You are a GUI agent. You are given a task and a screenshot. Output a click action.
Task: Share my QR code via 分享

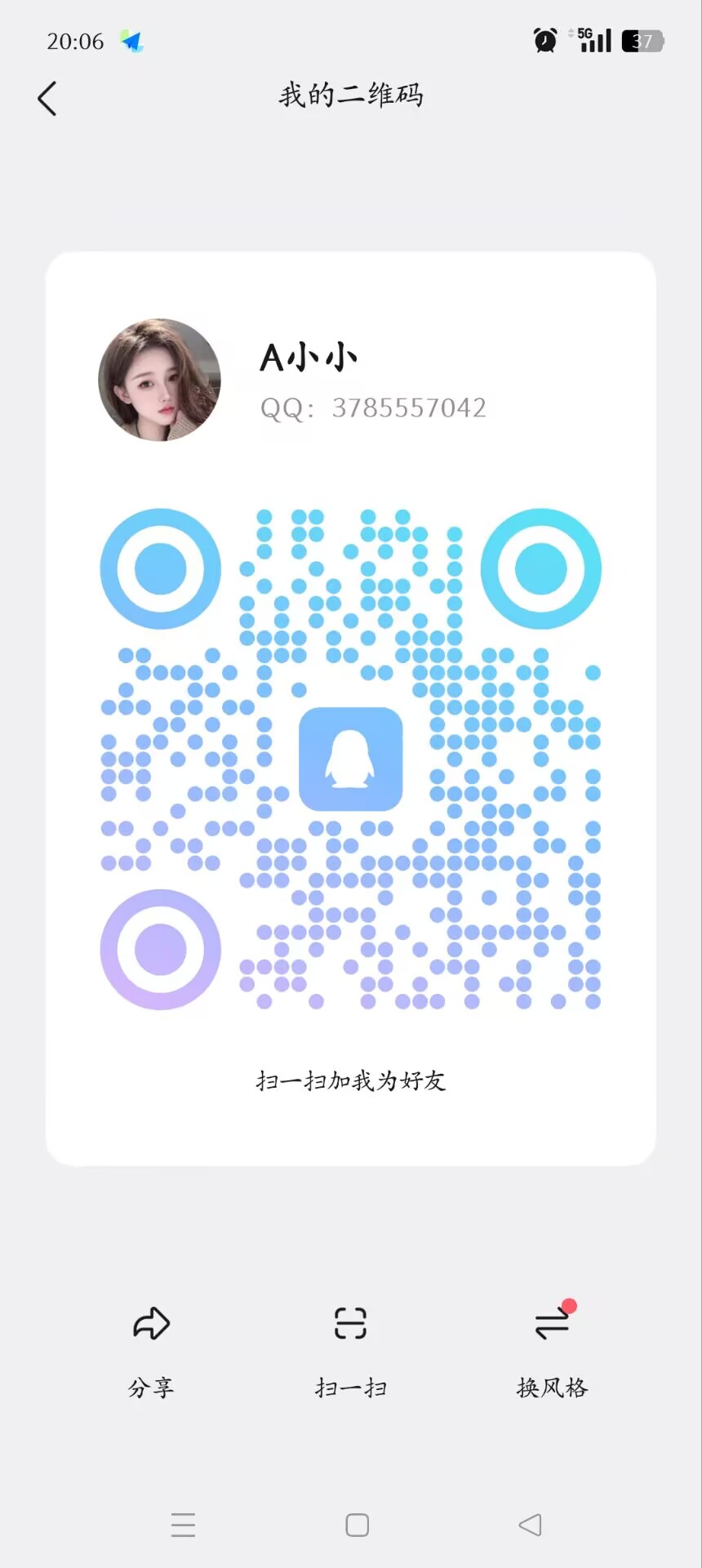(151, 1346)
